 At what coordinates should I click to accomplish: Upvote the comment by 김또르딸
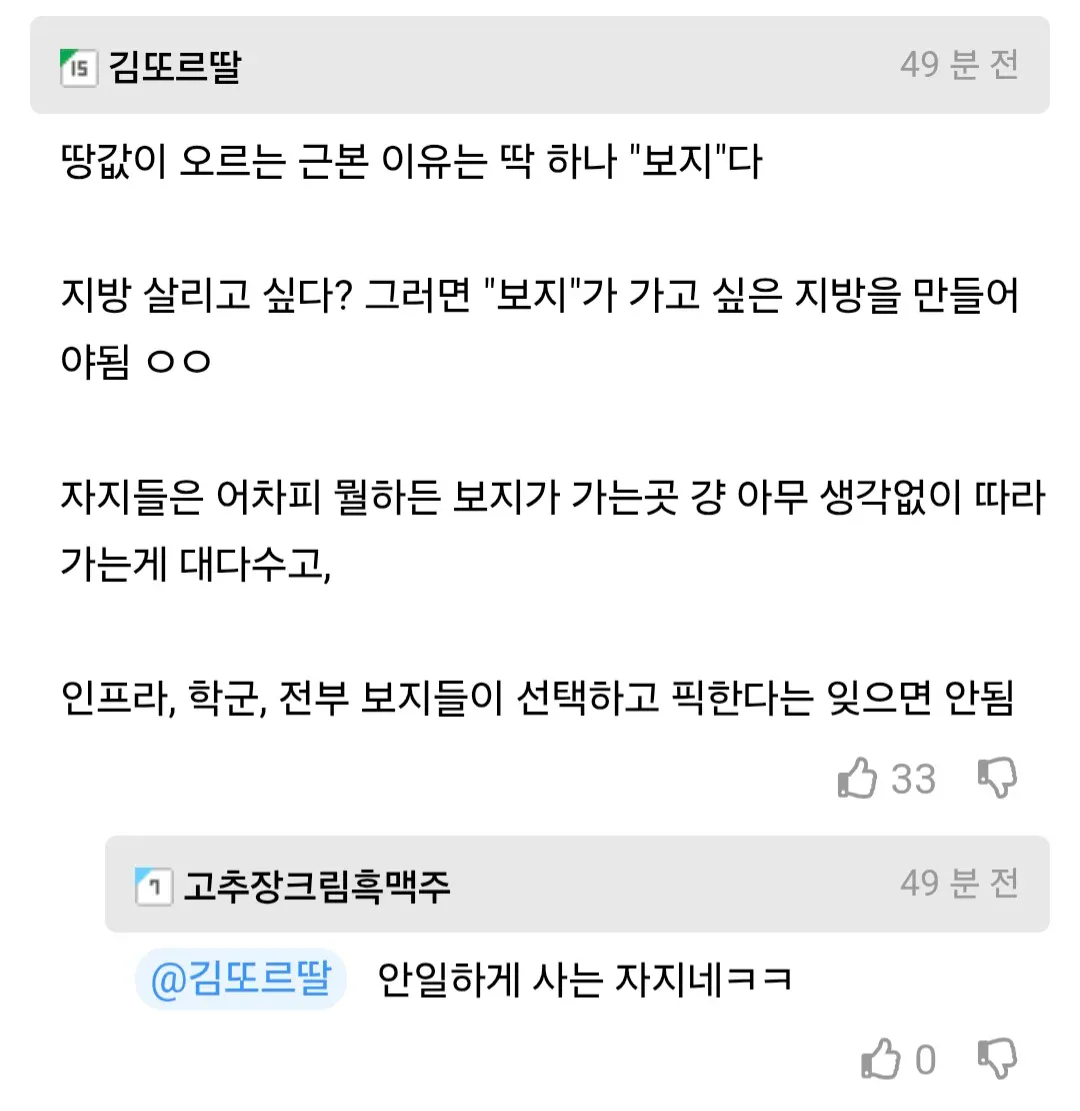pyautogui.click(x=857, y=778)
